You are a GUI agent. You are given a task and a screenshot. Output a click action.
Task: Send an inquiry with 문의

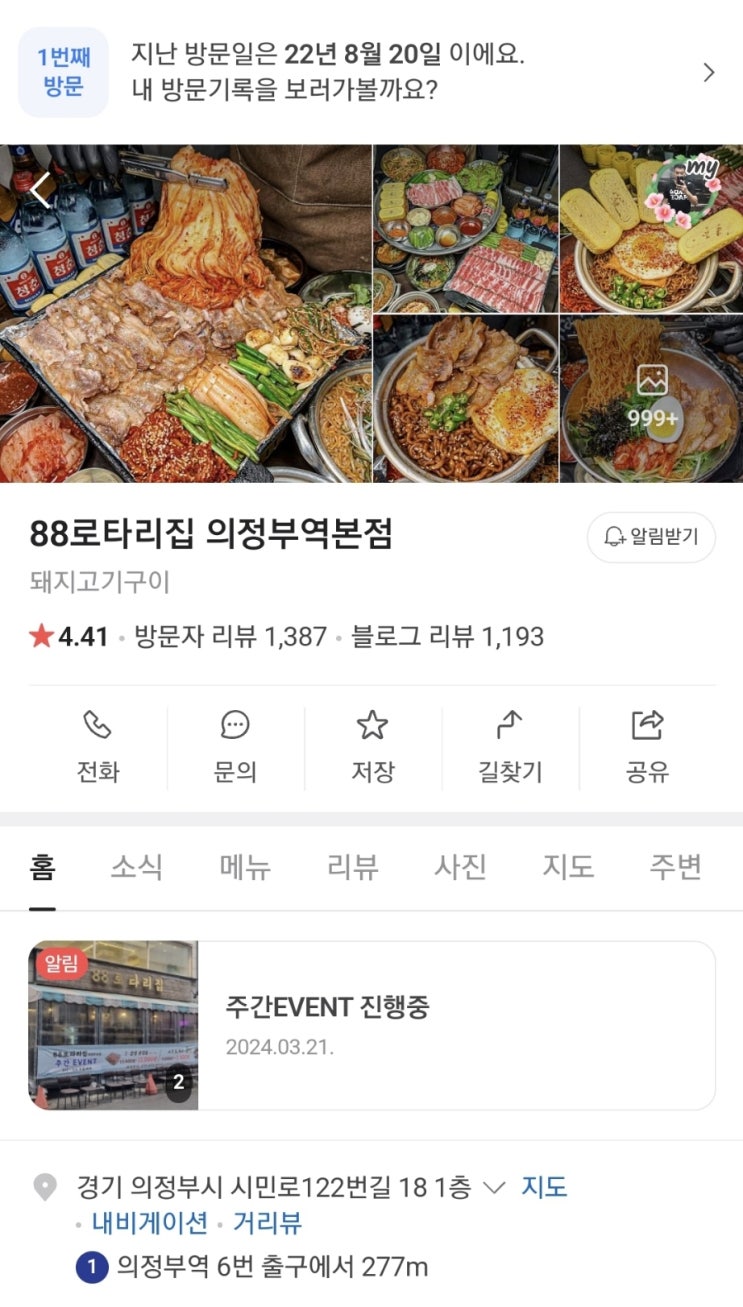point(235,746)
